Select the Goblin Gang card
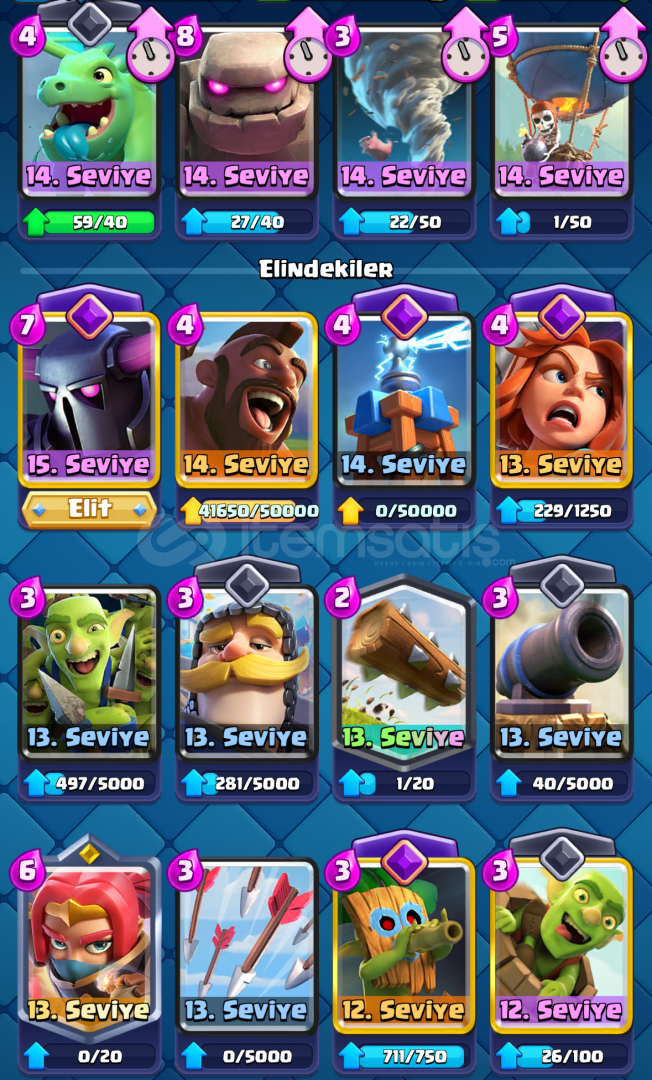The image size is (652, 1080). pyautogui.click(x=90, y=673)
